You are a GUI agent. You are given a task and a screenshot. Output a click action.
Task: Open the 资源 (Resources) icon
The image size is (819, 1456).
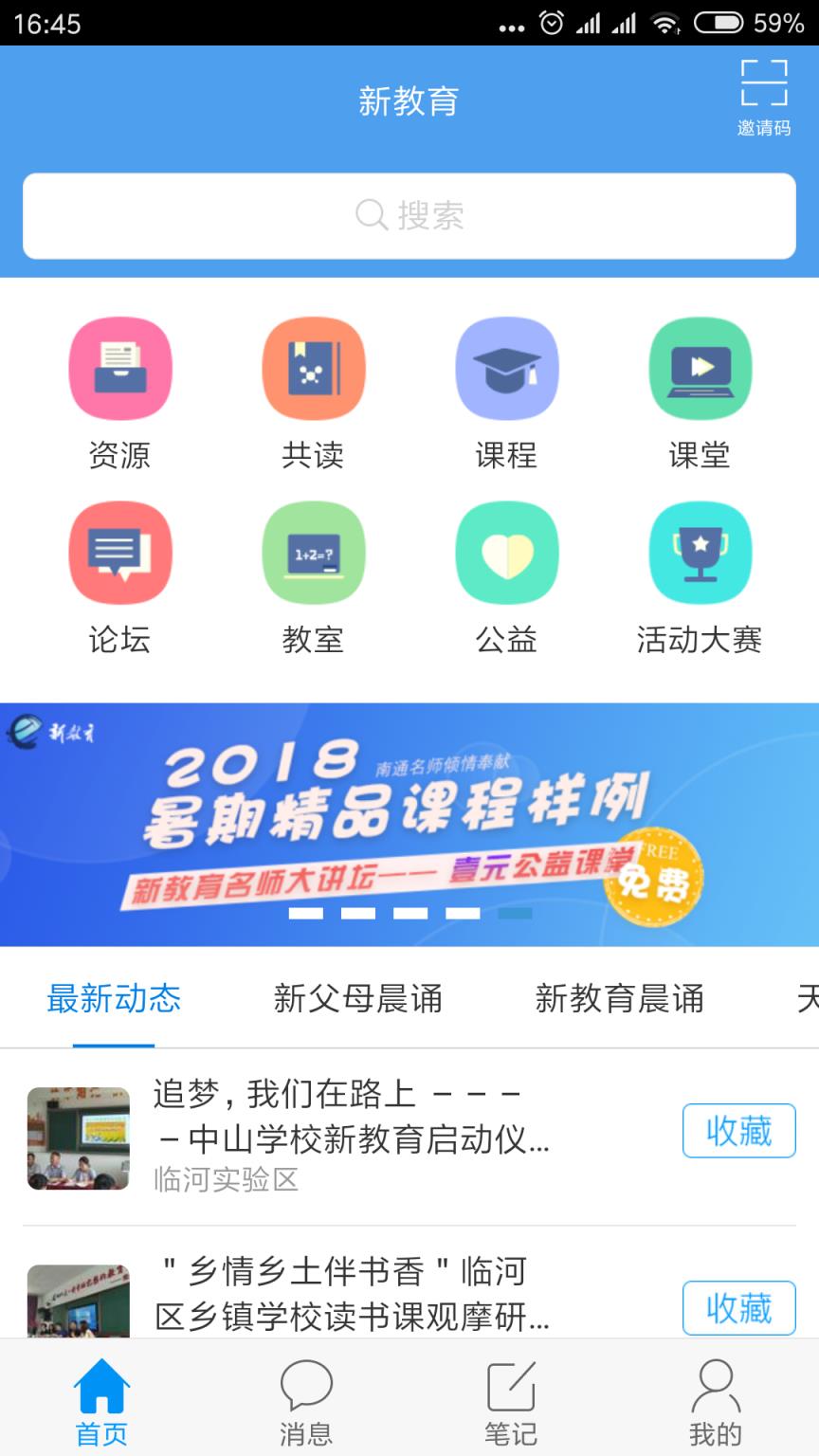120,368
